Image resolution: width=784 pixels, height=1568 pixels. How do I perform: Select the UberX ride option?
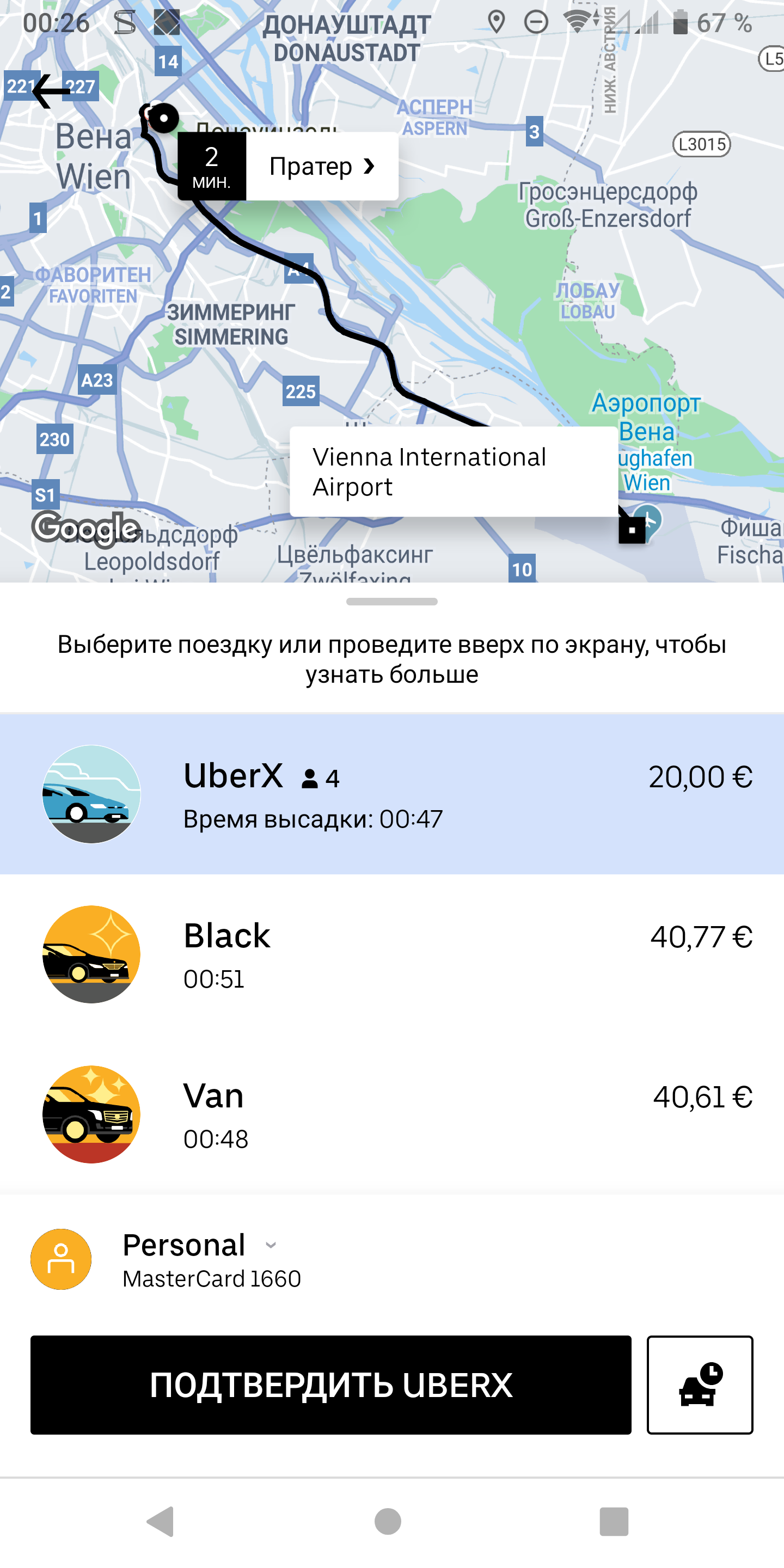point(392,794)
